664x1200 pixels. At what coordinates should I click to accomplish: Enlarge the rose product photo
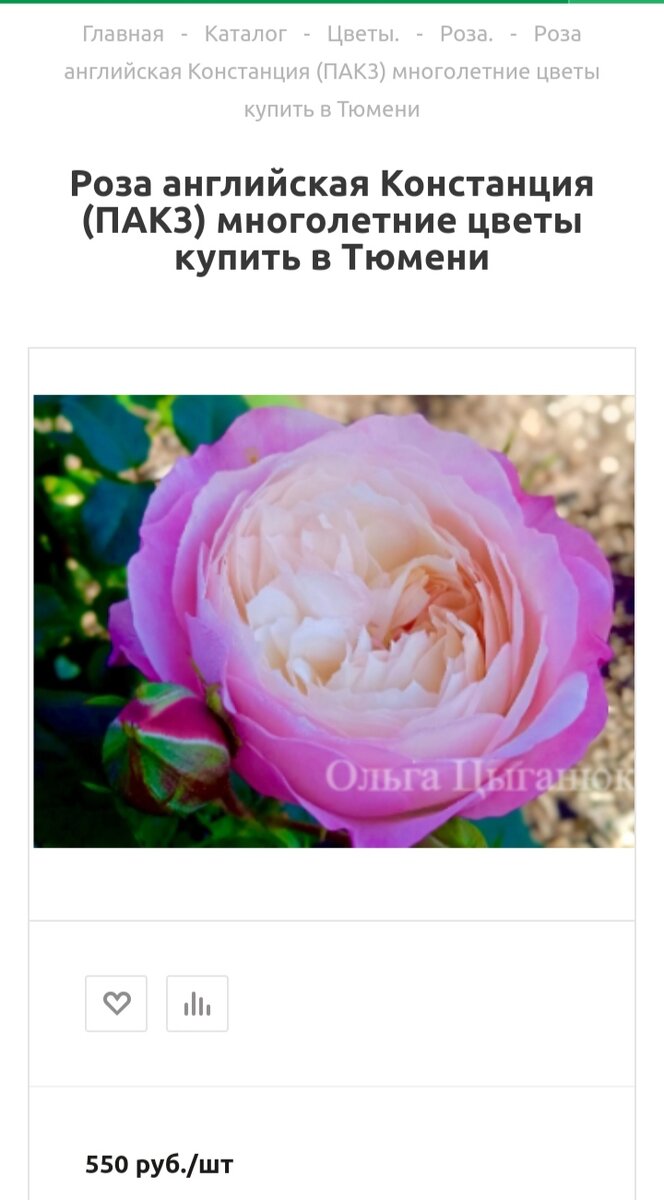click(334, 621)
